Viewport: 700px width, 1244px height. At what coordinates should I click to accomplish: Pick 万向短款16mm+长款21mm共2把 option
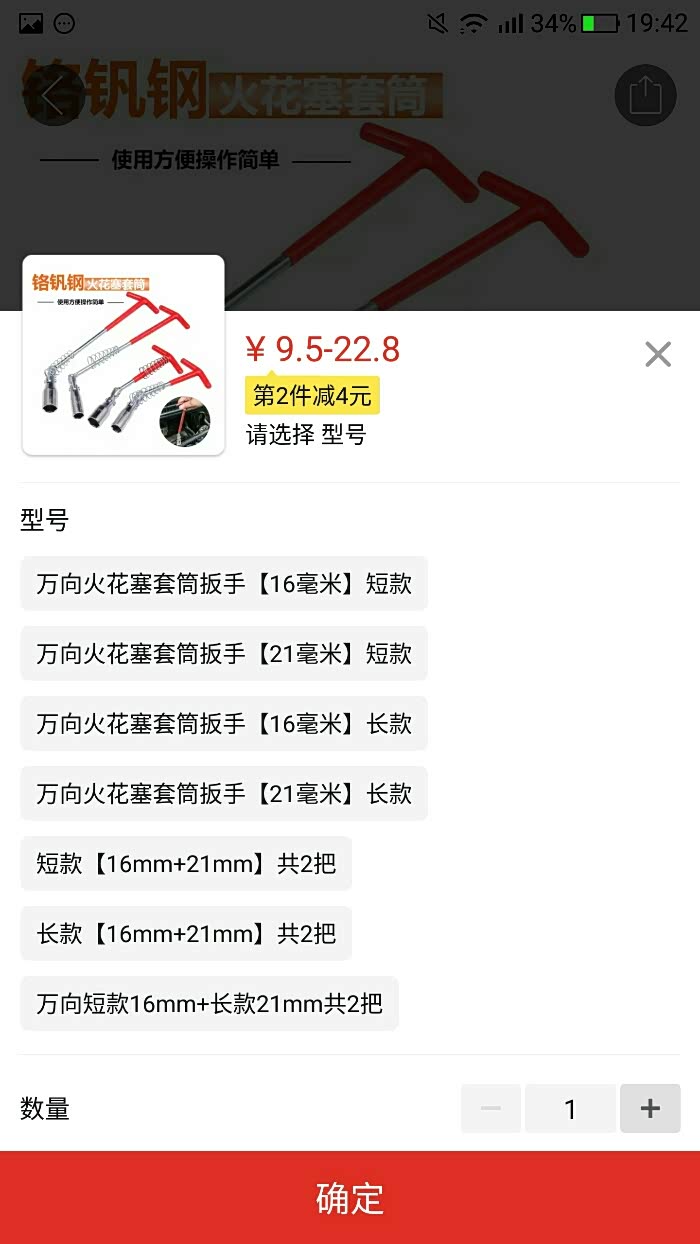click(209, 1003)
